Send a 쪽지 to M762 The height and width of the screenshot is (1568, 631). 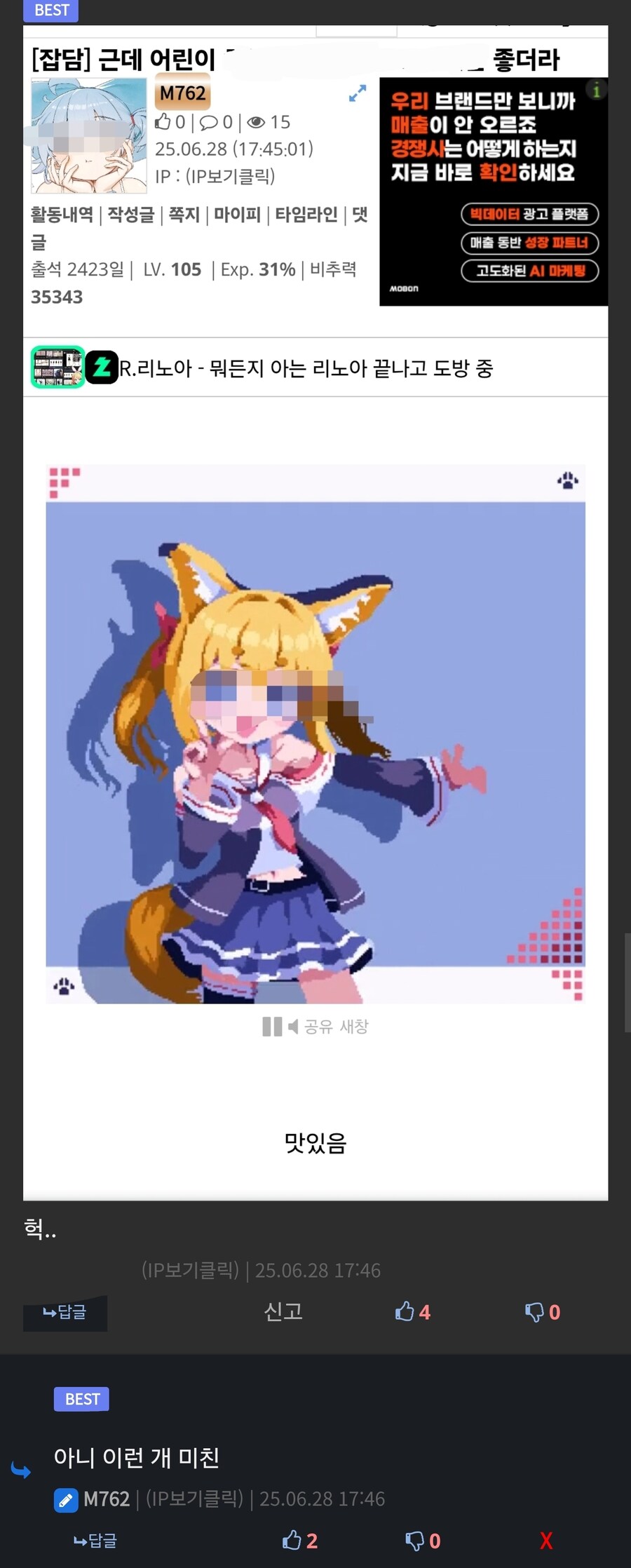184,215
